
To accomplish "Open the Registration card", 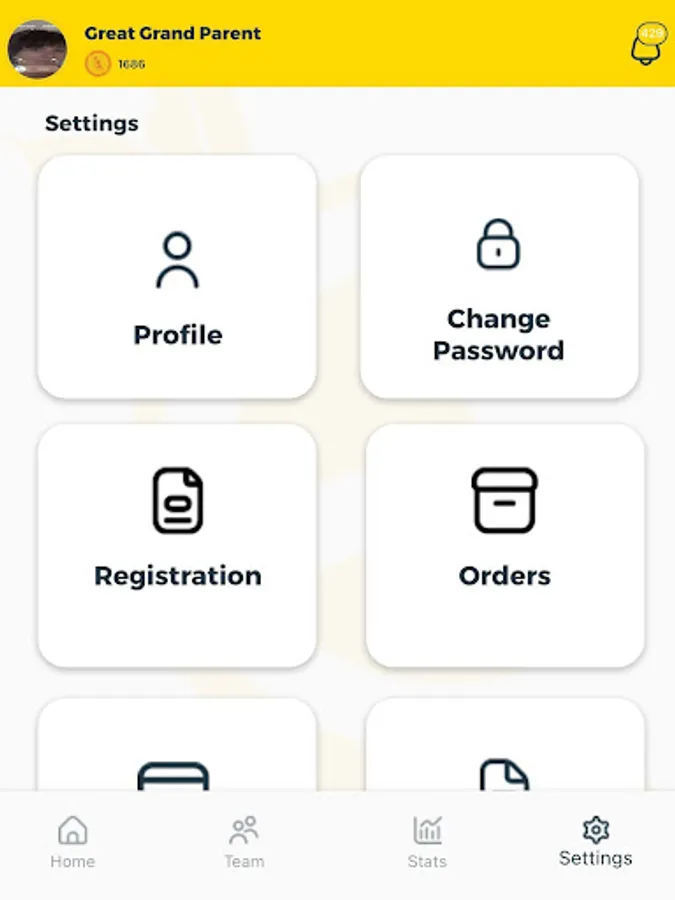I will [x=177, y=545].
